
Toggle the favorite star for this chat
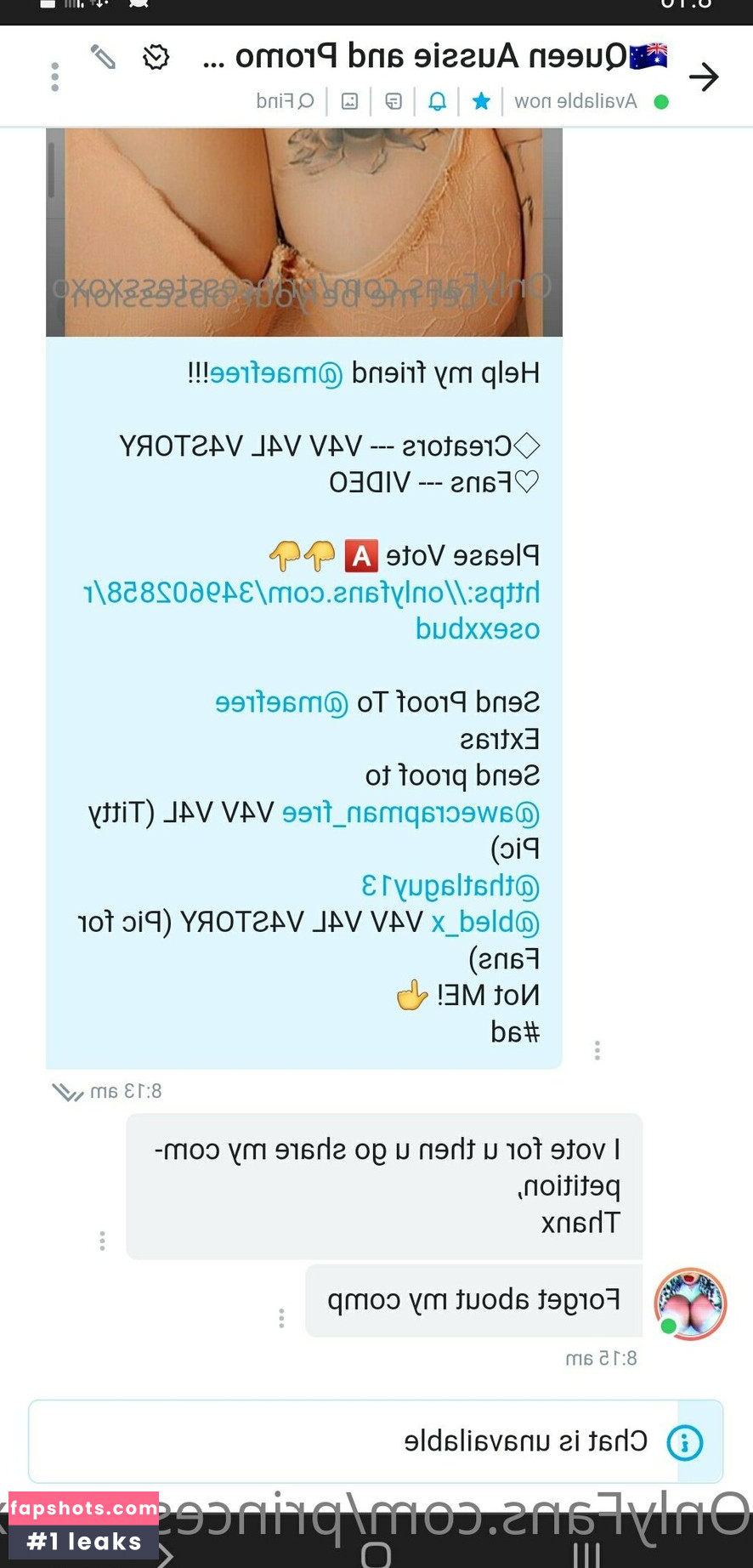pos(481,102)
